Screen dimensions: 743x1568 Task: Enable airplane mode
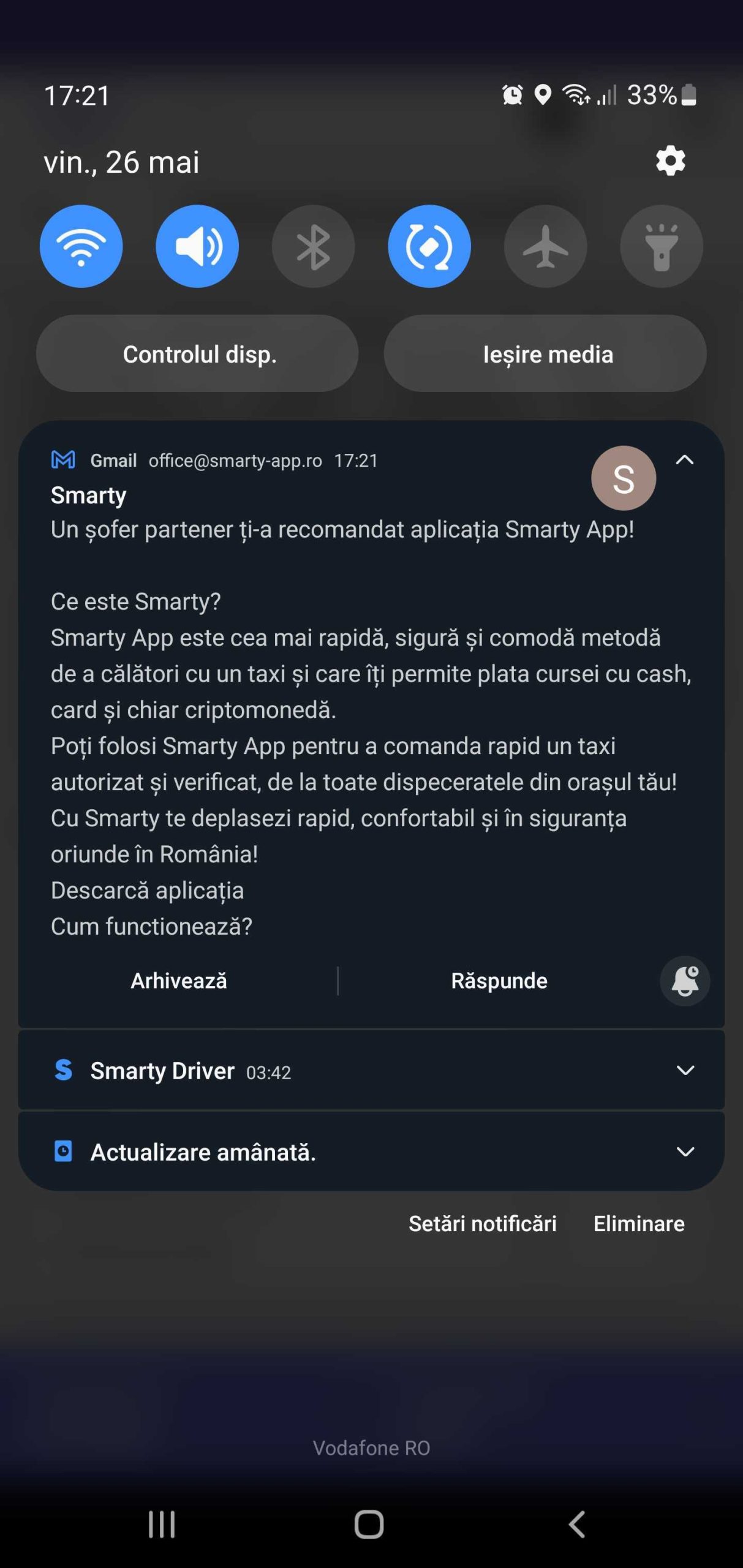point(545,246)
